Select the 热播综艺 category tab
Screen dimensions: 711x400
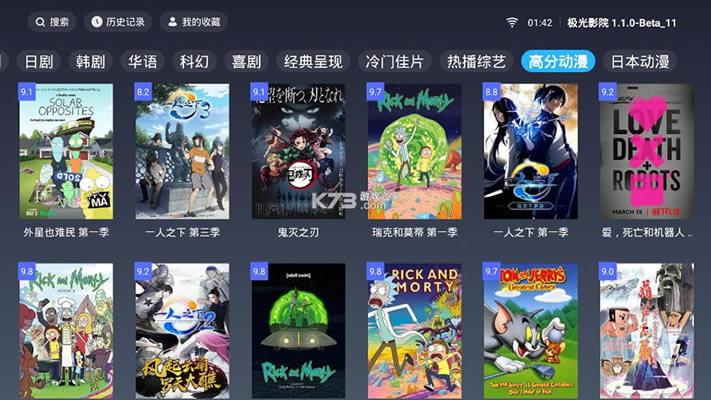pos(476,61)
